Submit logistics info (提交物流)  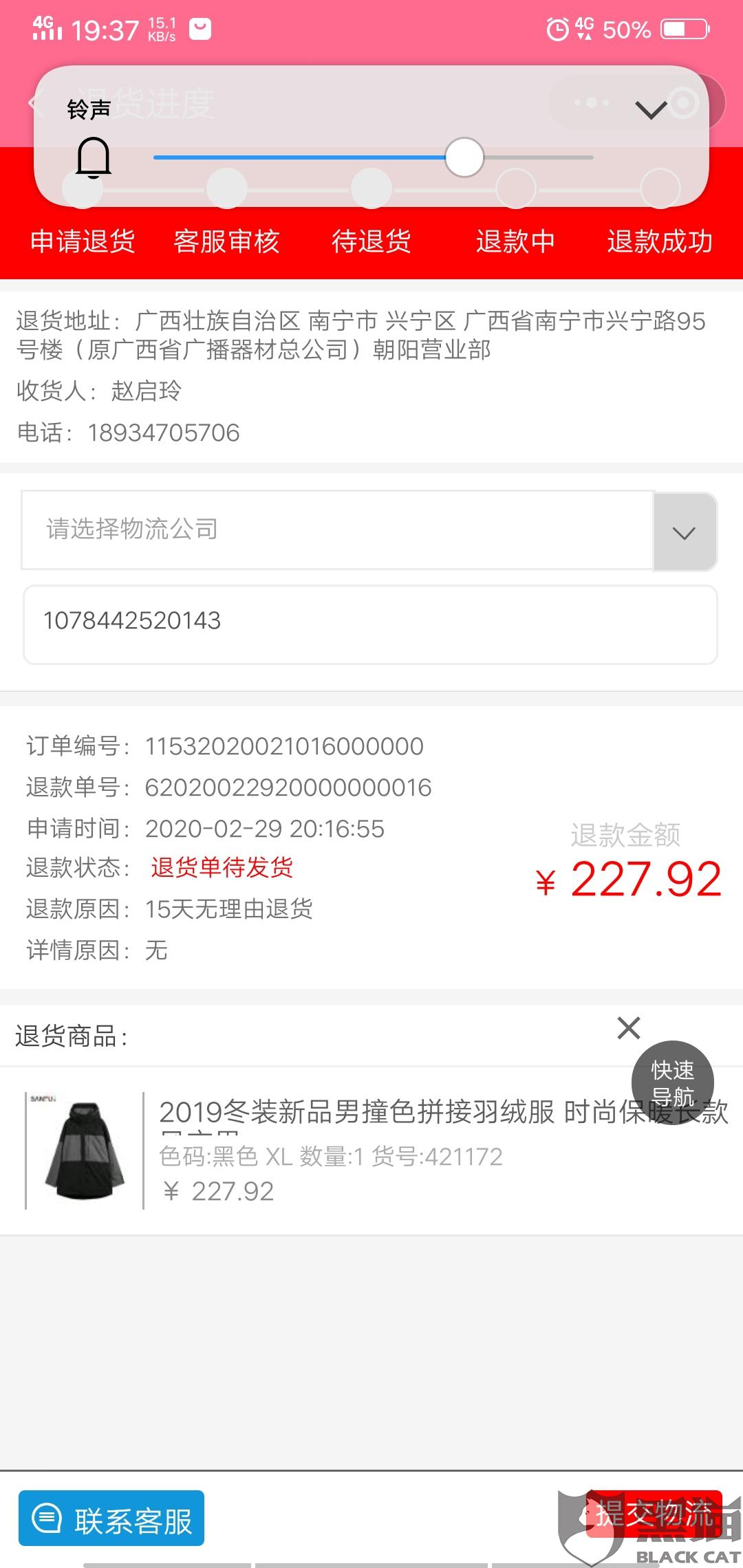(654, 1514)
